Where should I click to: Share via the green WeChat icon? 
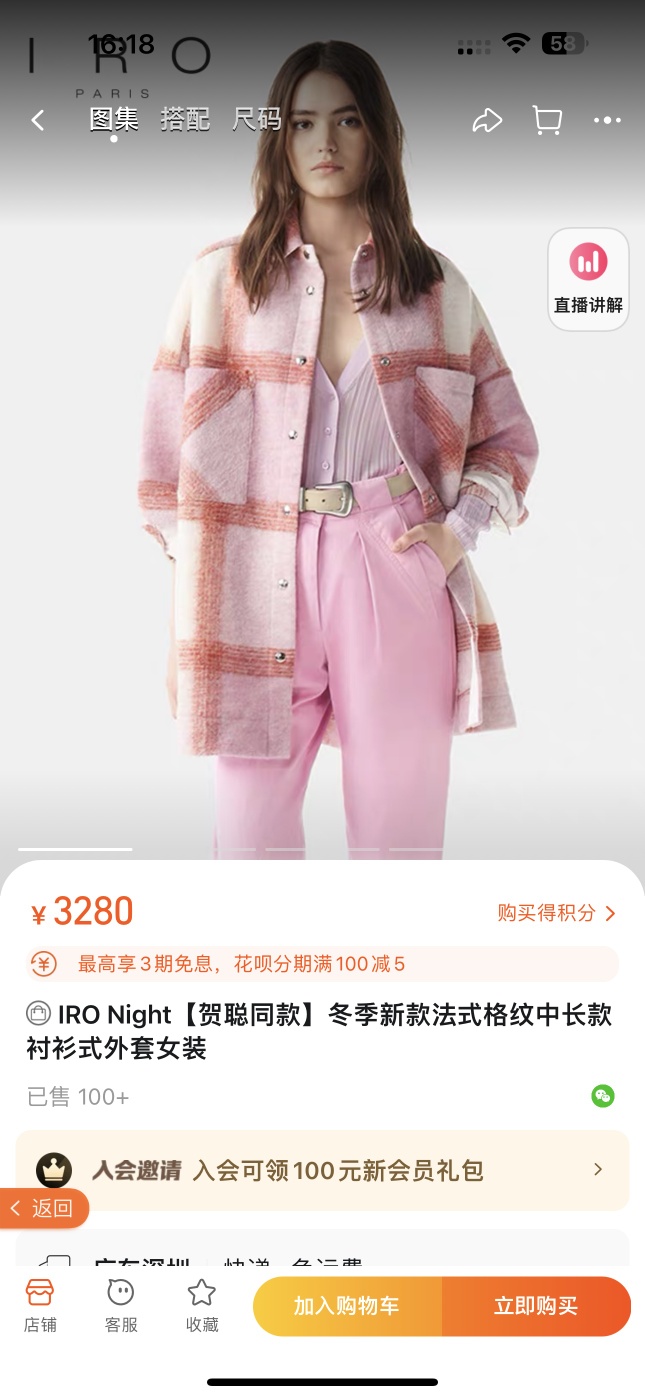point(602,1096)
